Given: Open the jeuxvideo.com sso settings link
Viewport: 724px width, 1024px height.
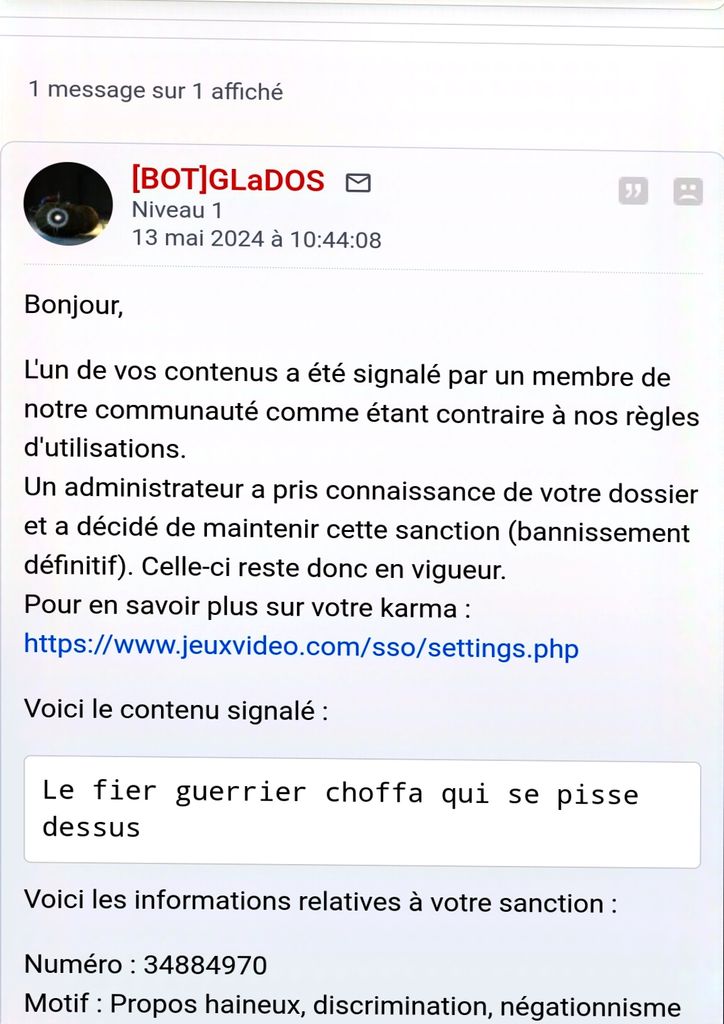Looking at the screenshot, I should (301, 647).
